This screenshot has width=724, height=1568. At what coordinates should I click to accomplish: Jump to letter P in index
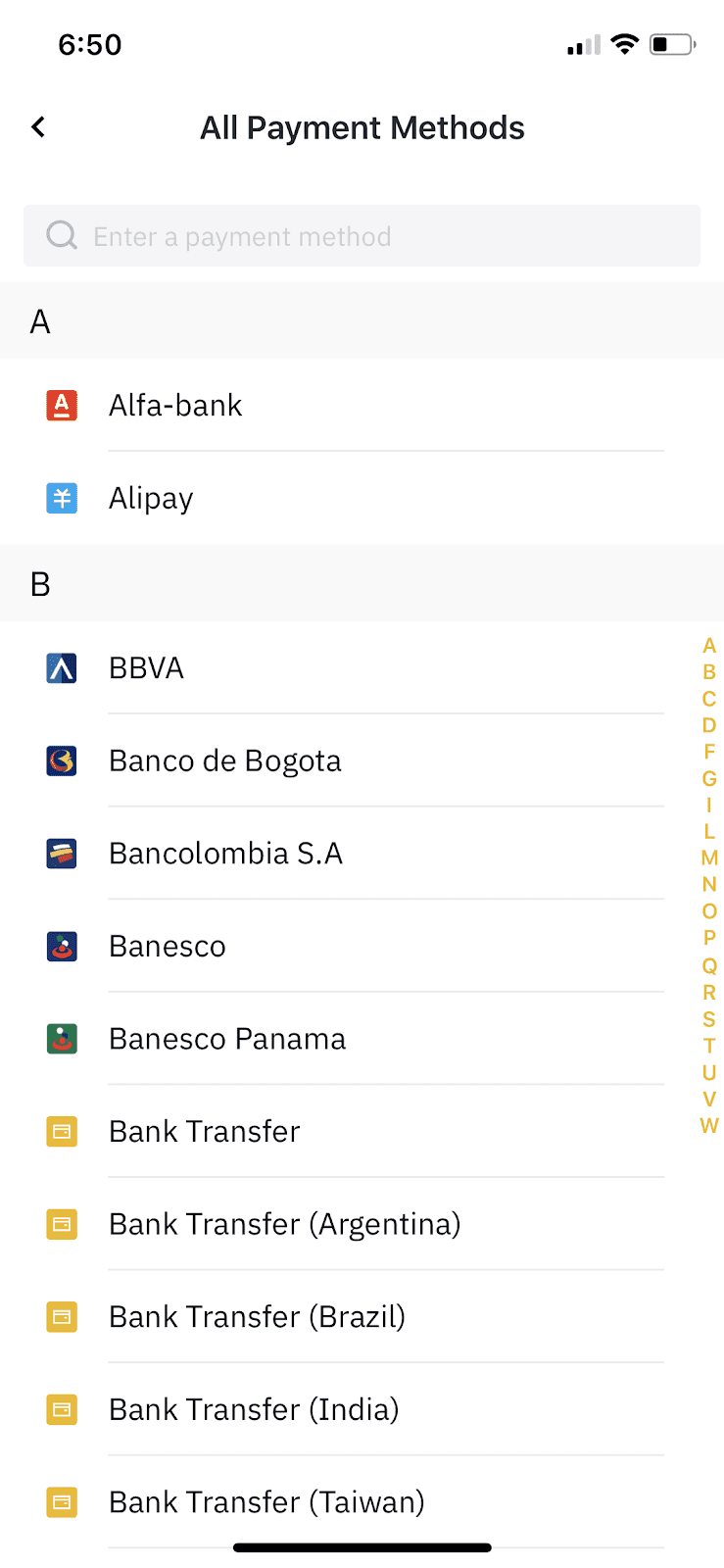(709, 938)
